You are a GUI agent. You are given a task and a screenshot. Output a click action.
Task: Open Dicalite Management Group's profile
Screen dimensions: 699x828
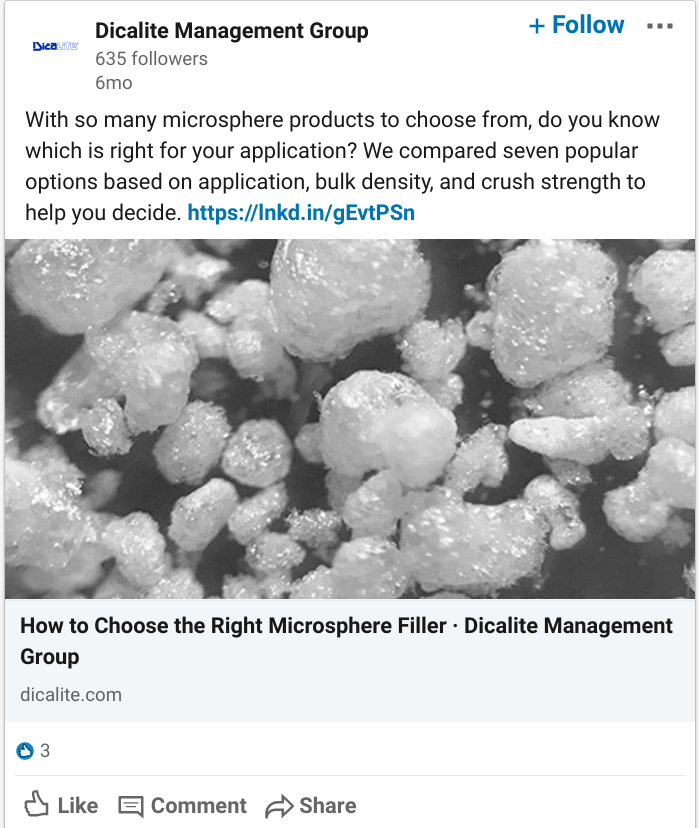coord(231,31)
